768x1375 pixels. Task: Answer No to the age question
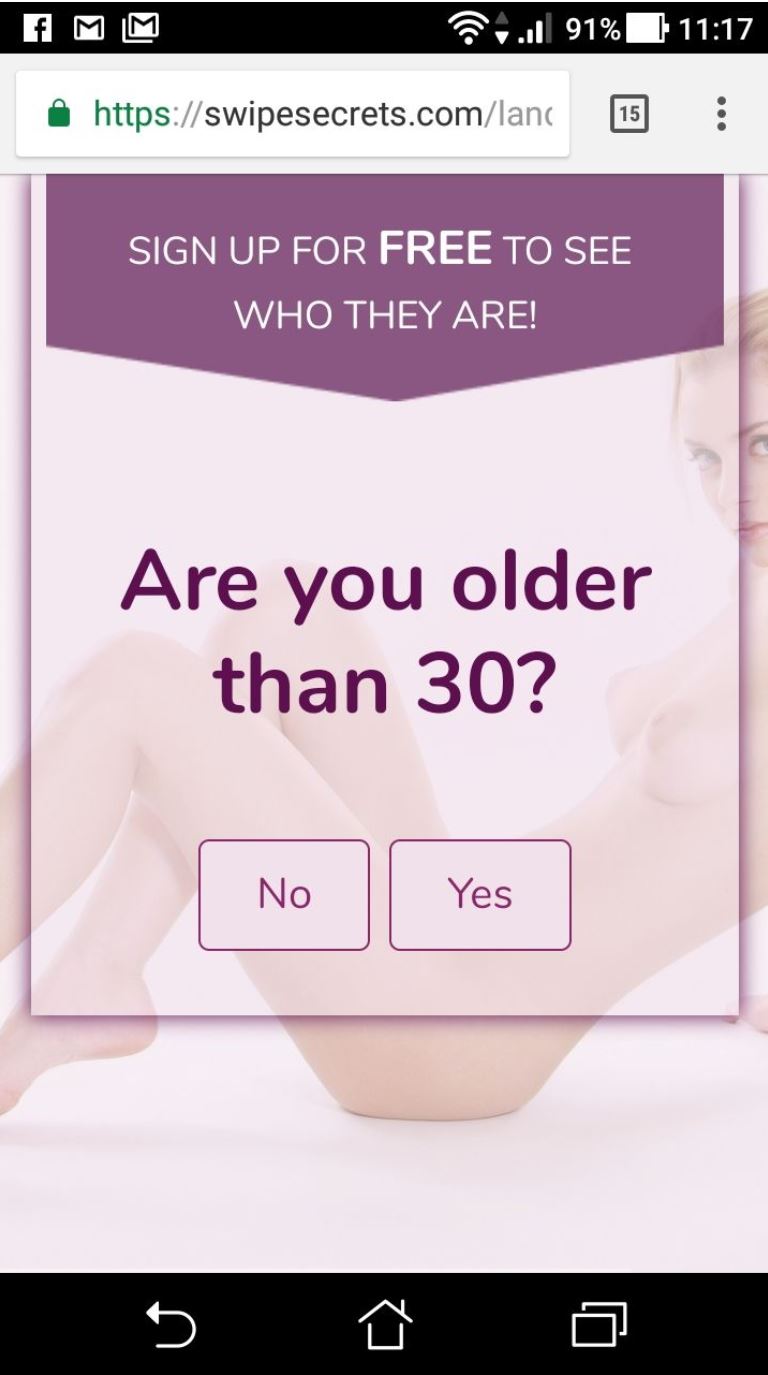point(284,894)
